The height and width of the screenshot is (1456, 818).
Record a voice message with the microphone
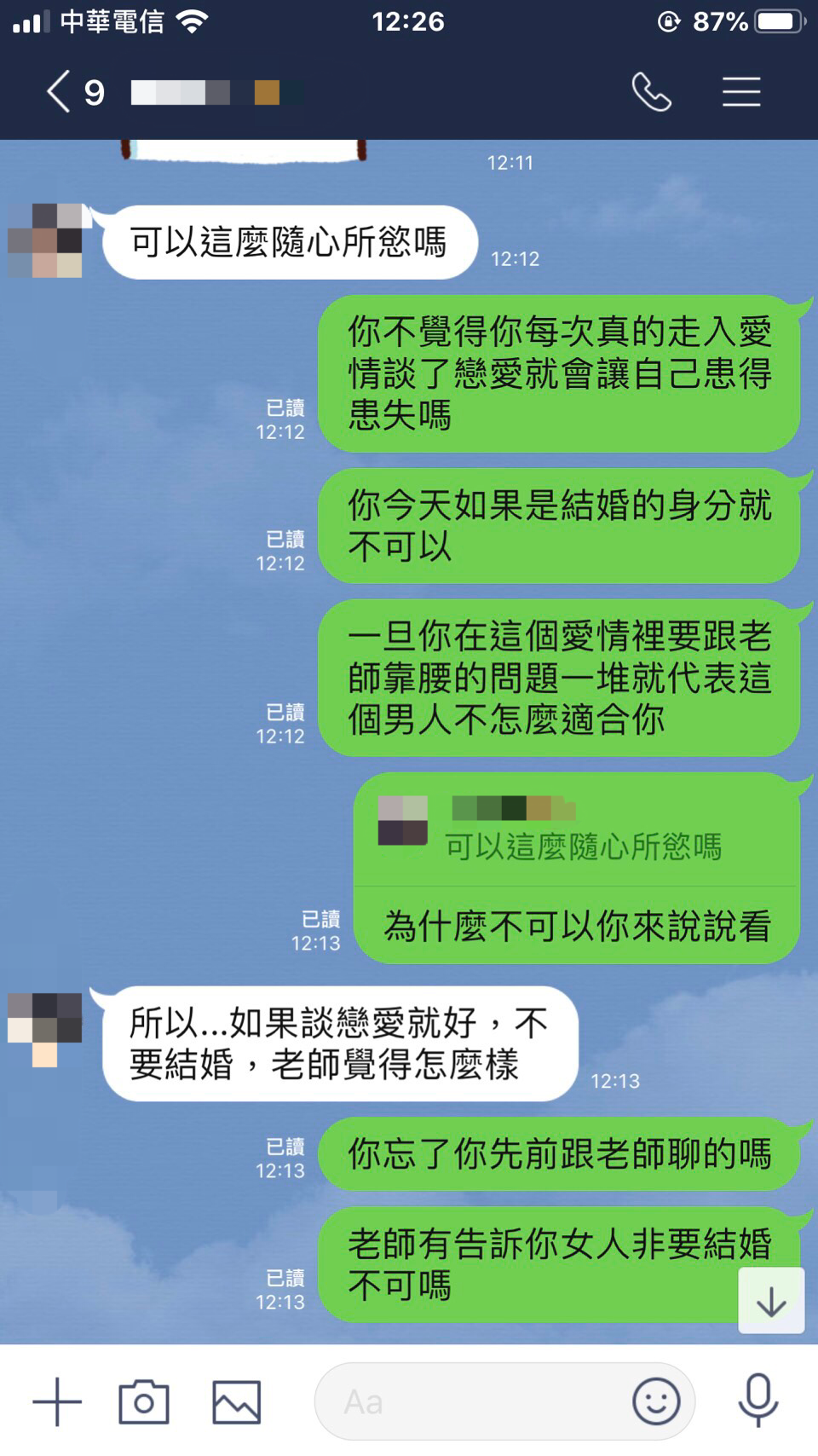758,1401
